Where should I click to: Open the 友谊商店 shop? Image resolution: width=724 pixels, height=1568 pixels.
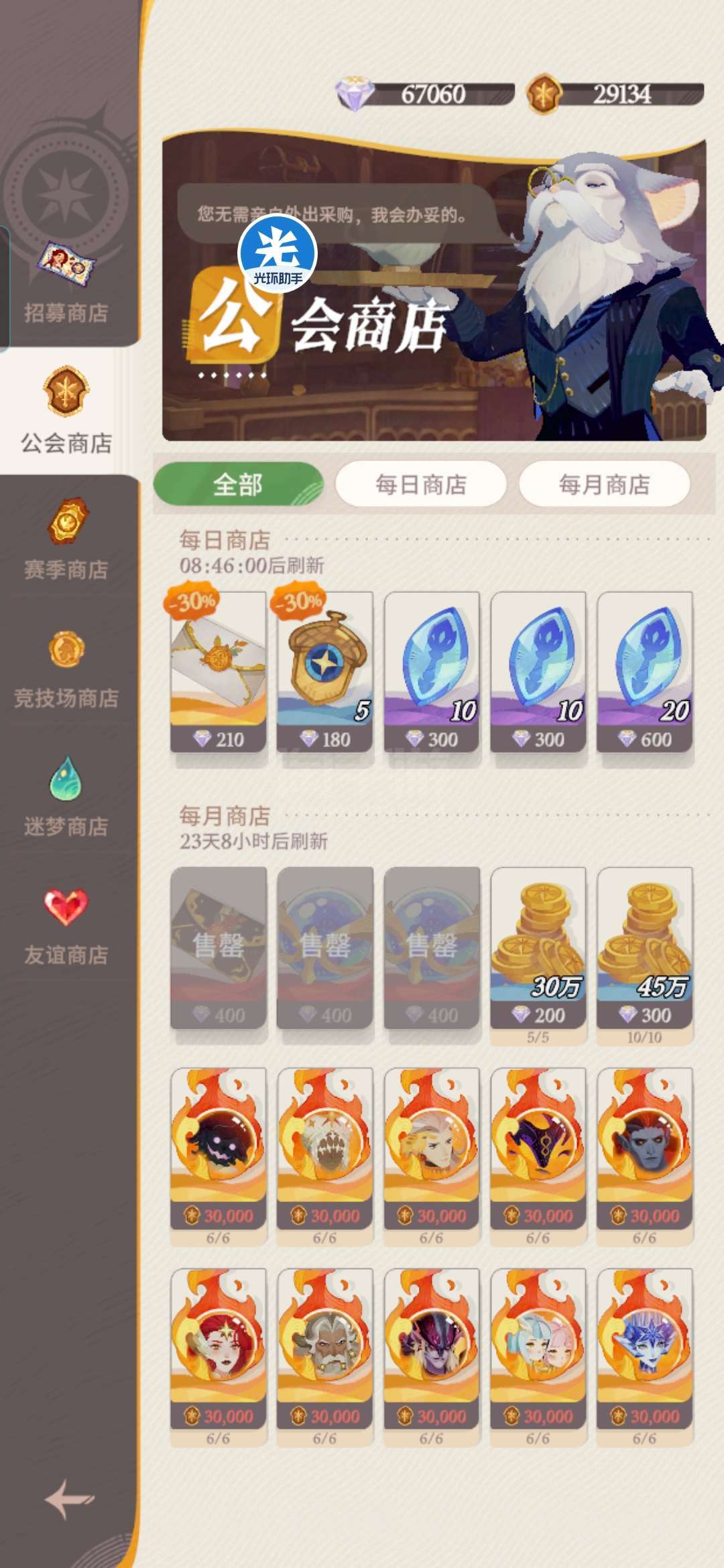point(66,926)
